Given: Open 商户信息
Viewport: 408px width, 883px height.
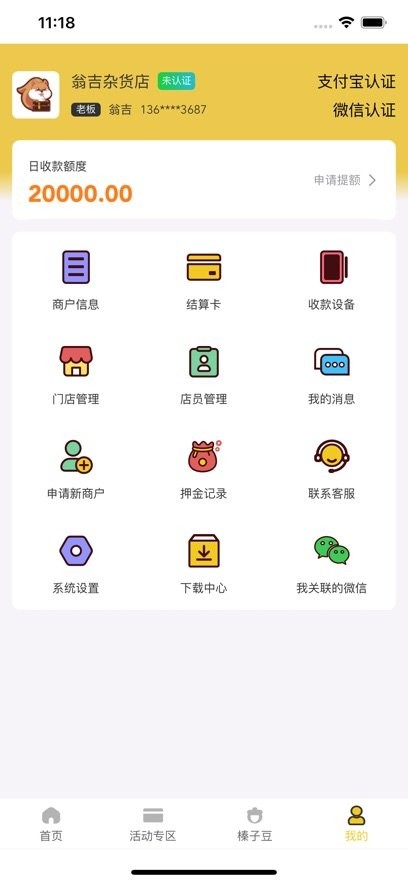Looking at the screenshot, I should 76,280.
